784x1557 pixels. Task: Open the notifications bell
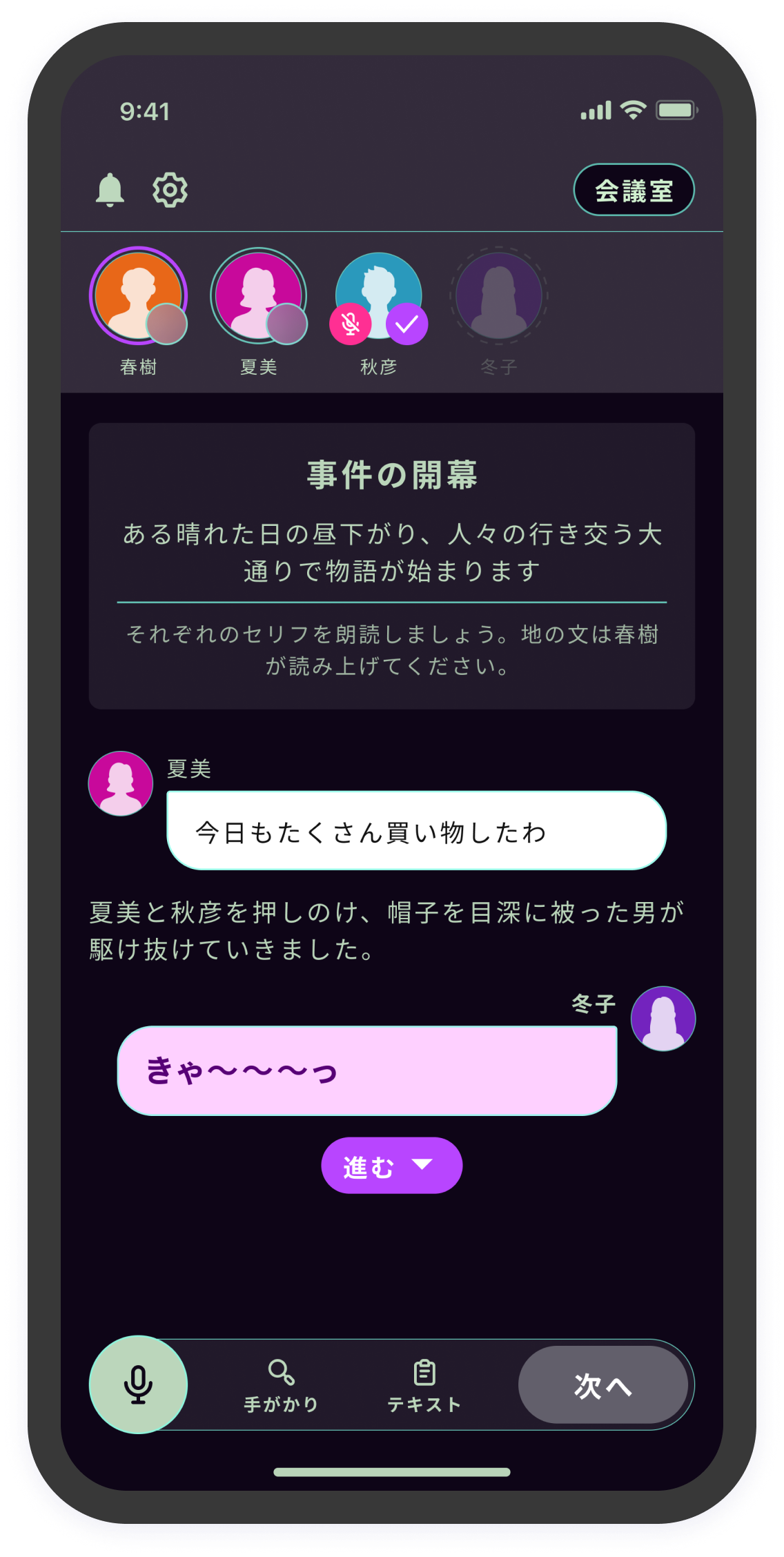pos(110,190)
